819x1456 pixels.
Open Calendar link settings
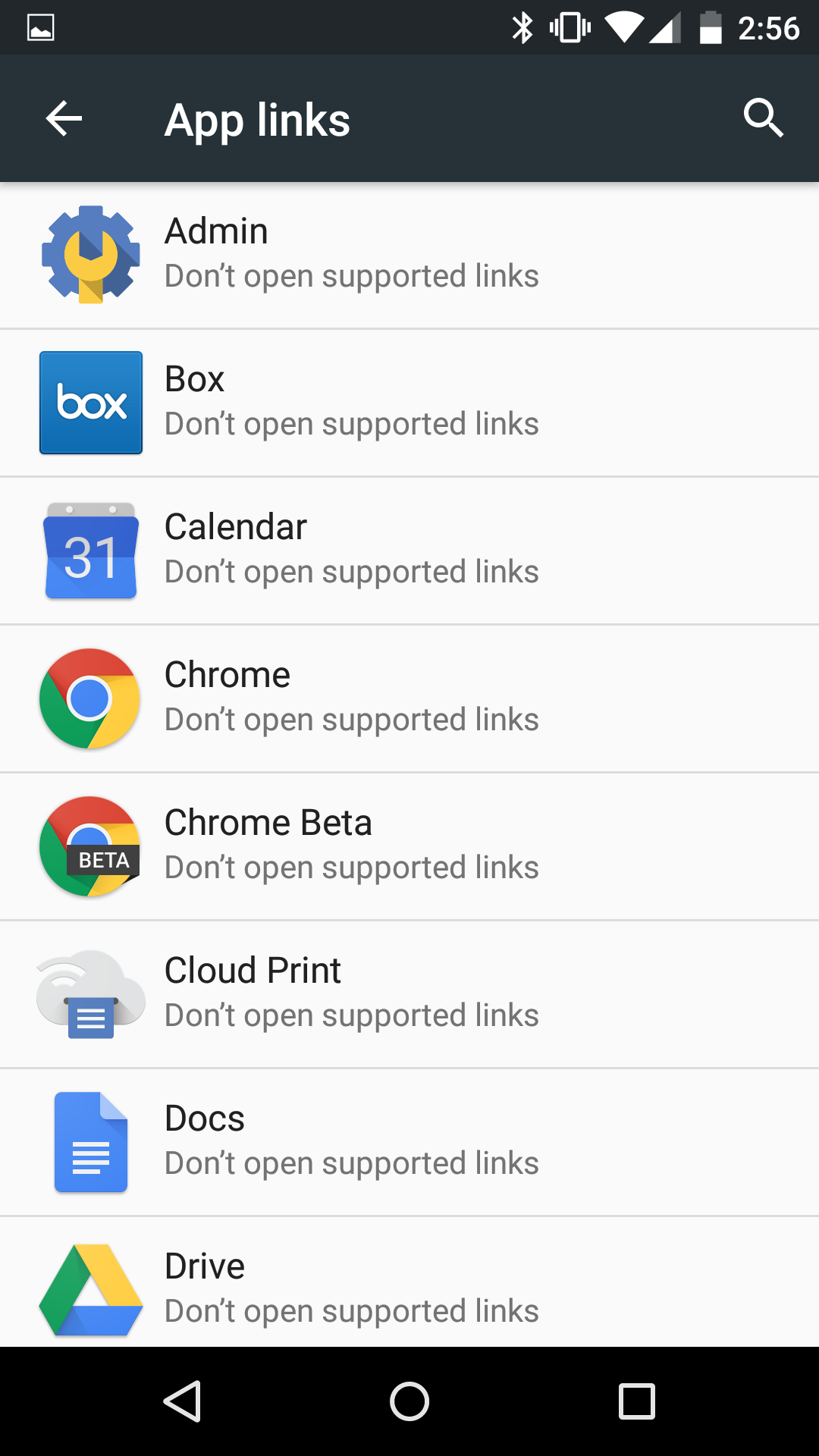tap(409, 550)
